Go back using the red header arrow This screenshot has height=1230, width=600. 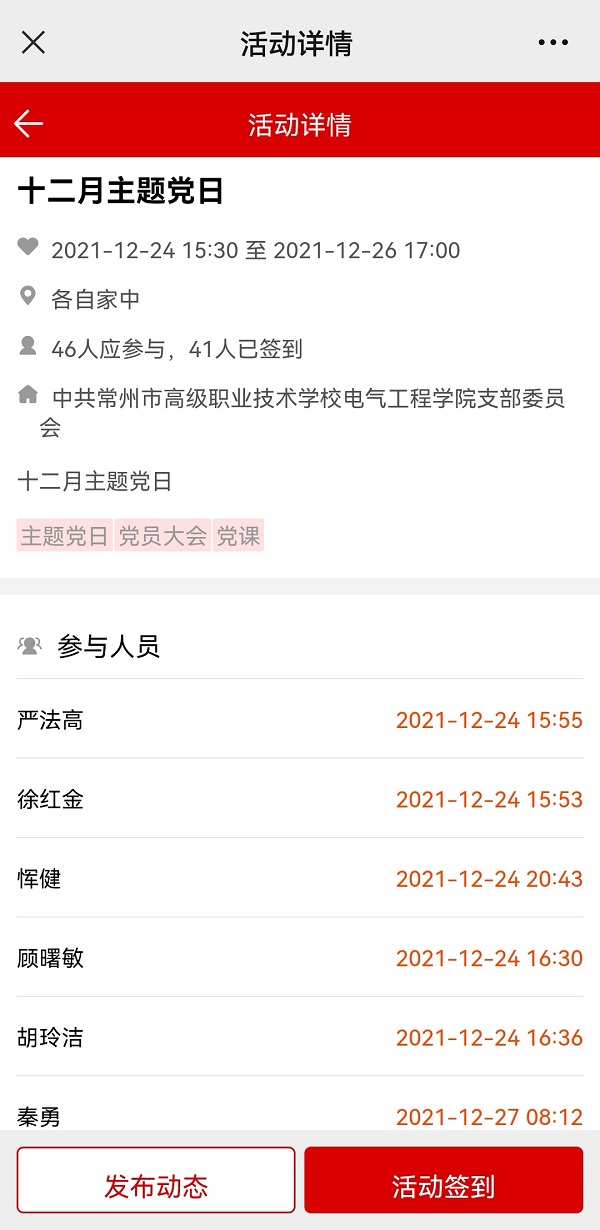[x=29, y=124]
